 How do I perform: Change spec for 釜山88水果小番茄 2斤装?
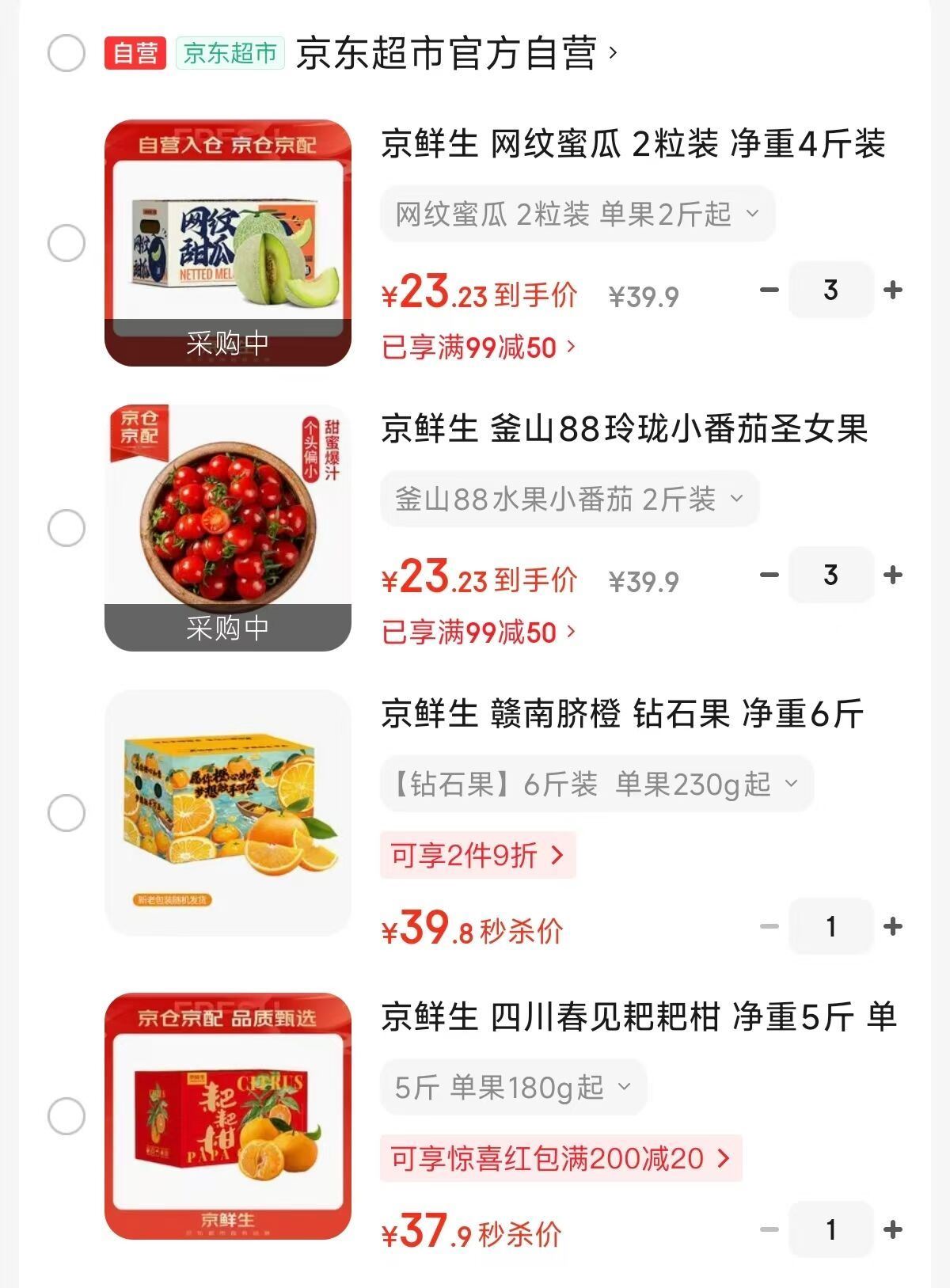tap(569, 499)
